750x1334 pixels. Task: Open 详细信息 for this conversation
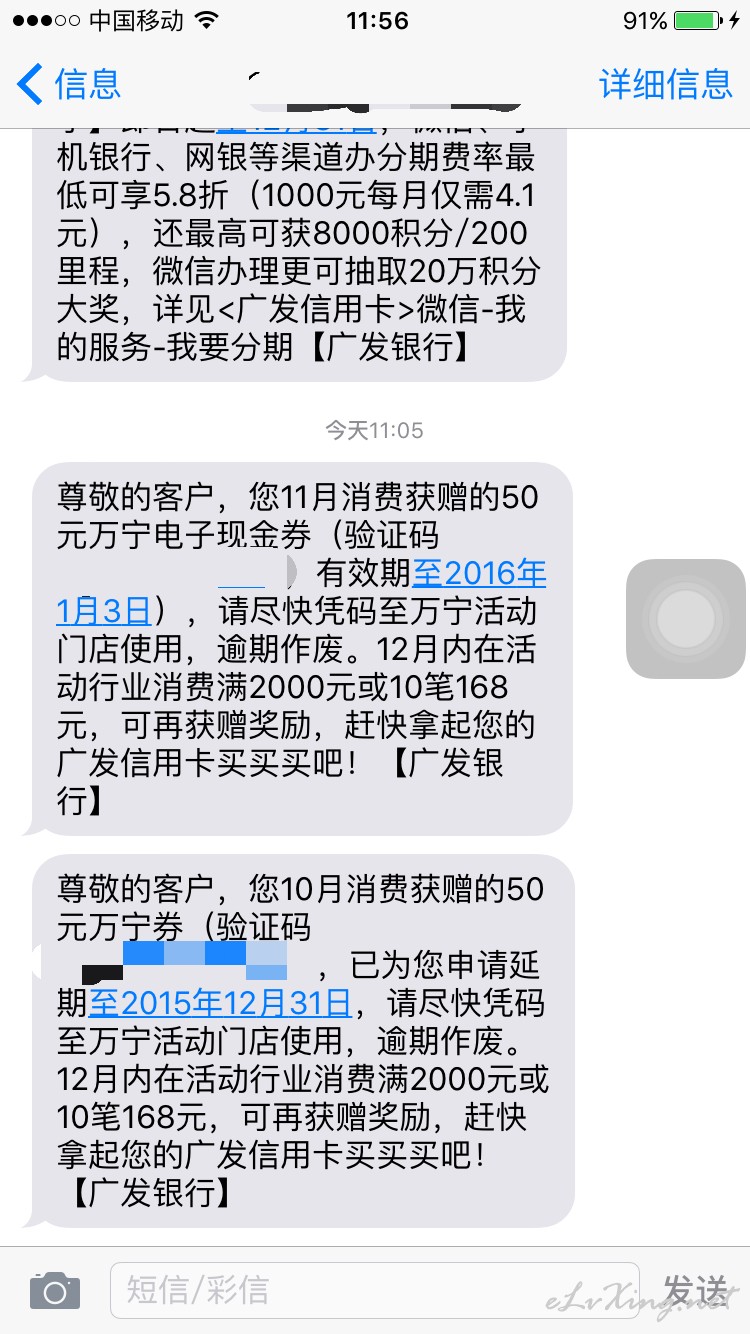666,84
